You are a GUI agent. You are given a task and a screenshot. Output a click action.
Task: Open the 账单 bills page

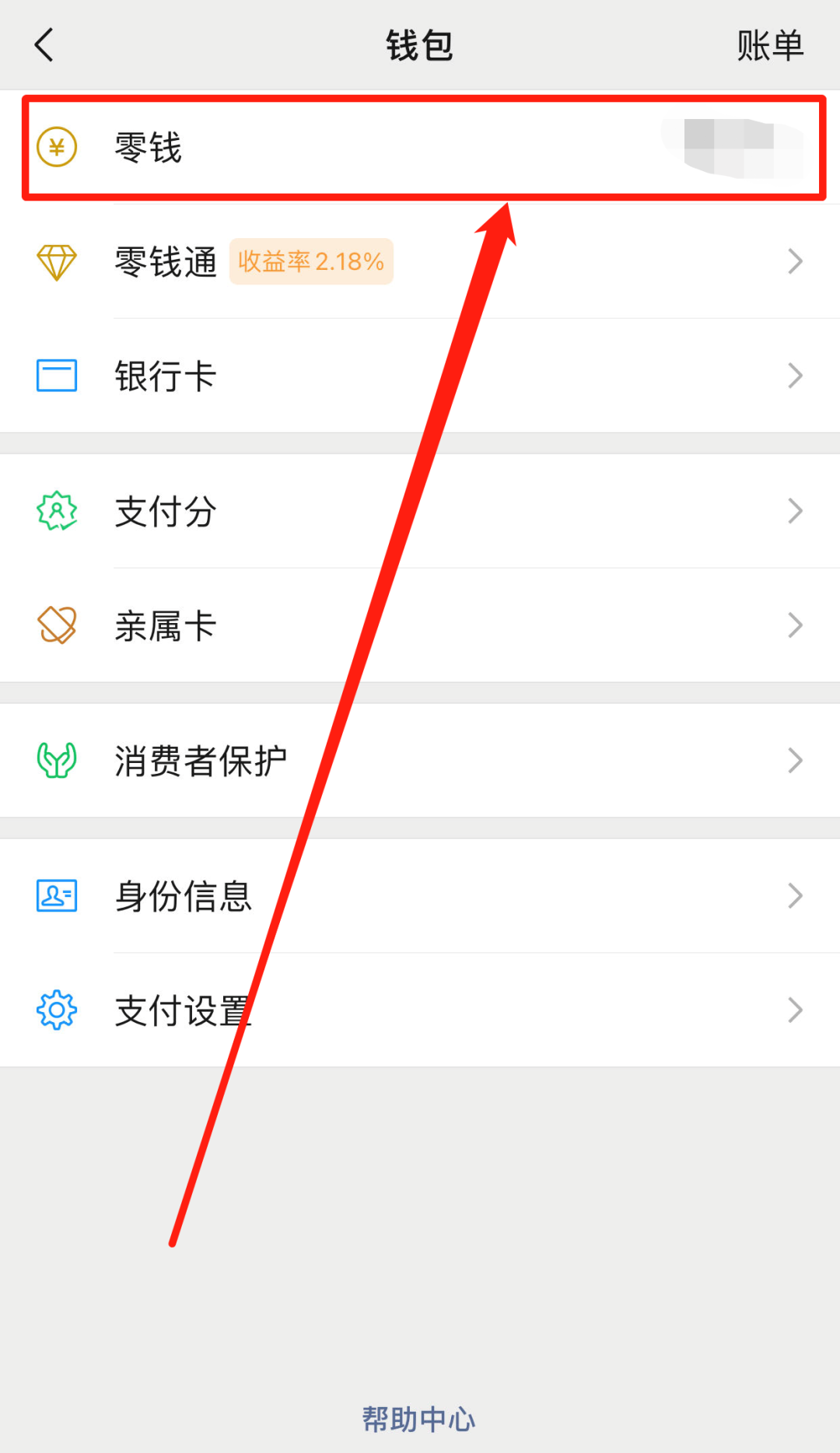[770, 45]
